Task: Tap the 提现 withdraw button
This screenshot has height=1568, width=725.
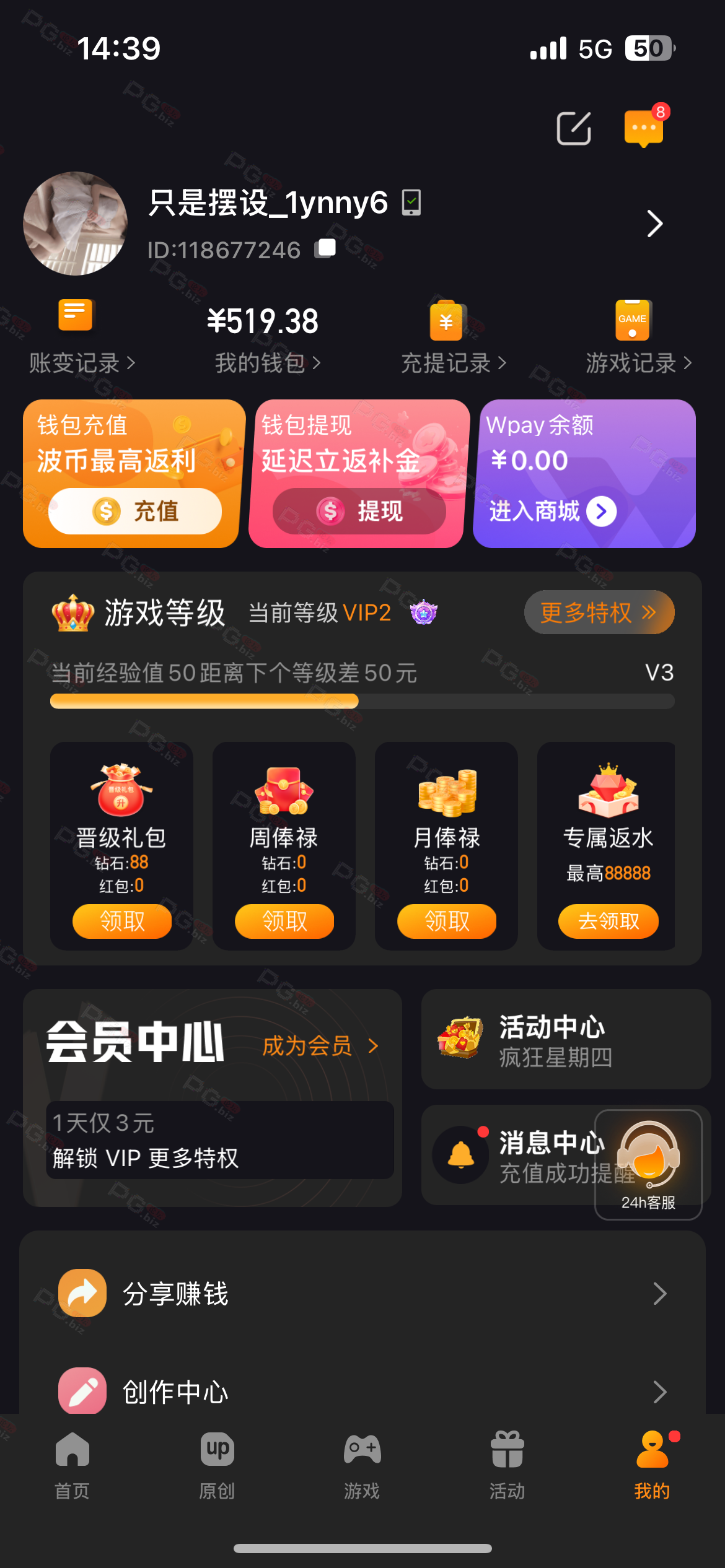Action: click(359, 511)
